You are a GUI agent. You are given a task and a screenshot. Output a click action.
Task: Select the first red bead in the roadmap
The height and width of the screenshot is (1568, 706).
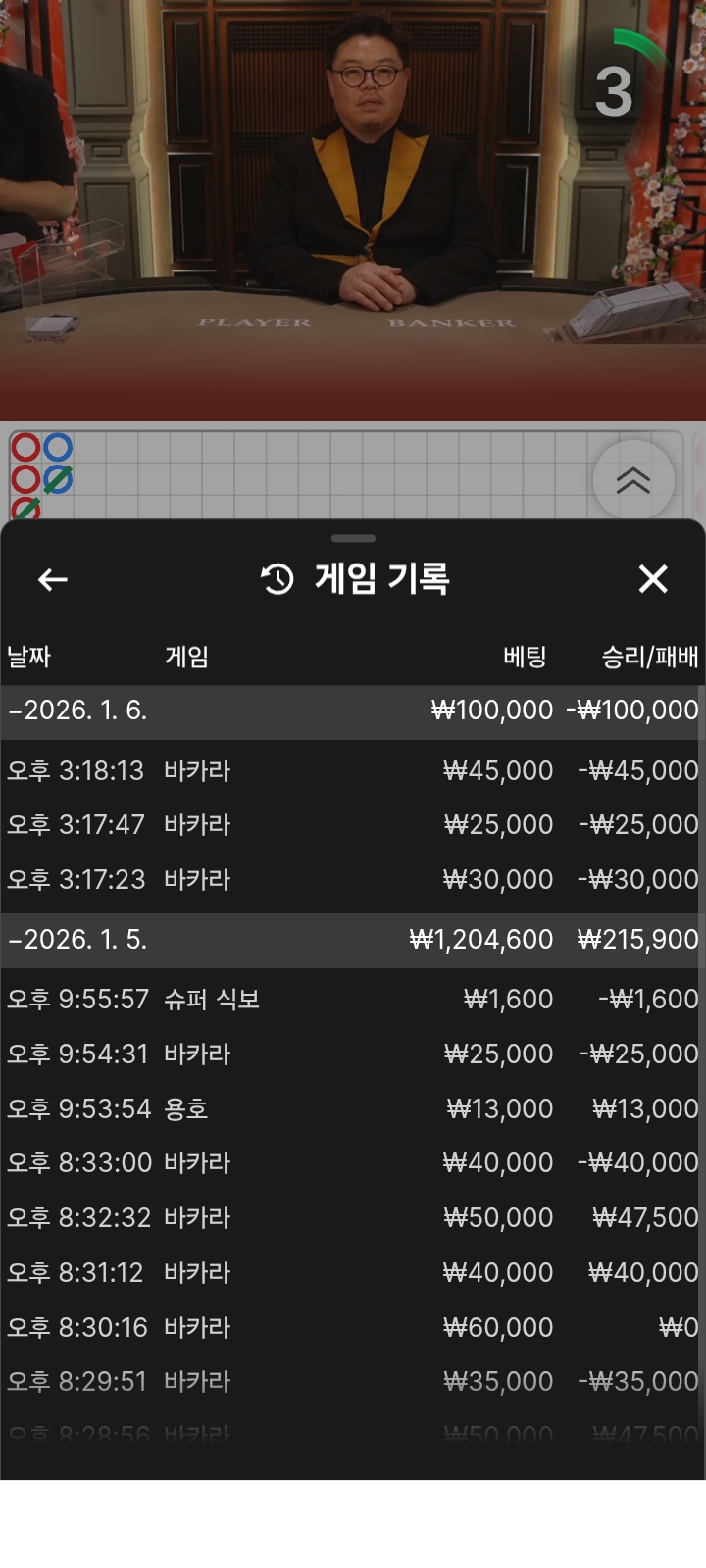[25, 448]
